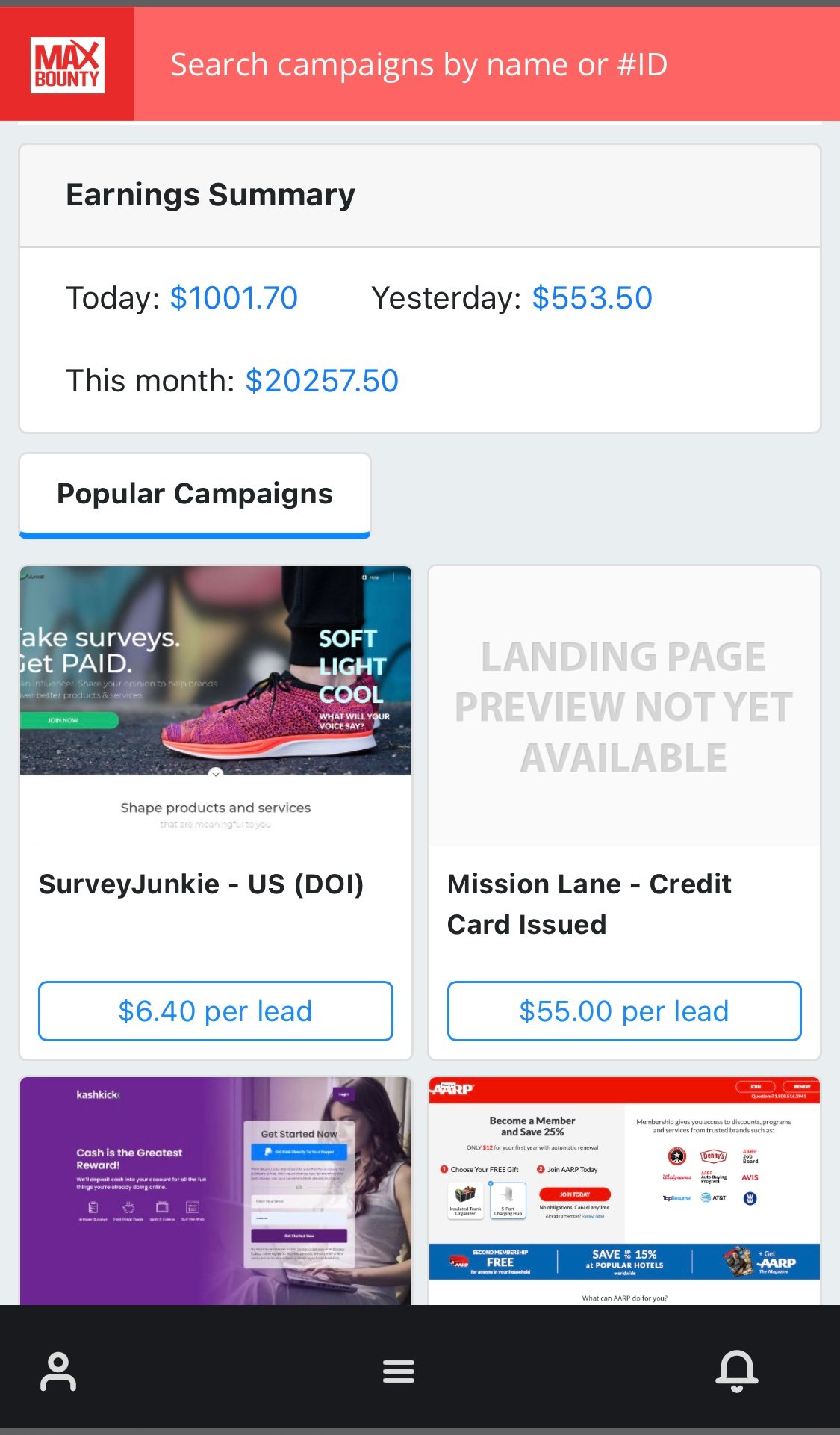Open the notifications bell

[x=736, y=1371]
